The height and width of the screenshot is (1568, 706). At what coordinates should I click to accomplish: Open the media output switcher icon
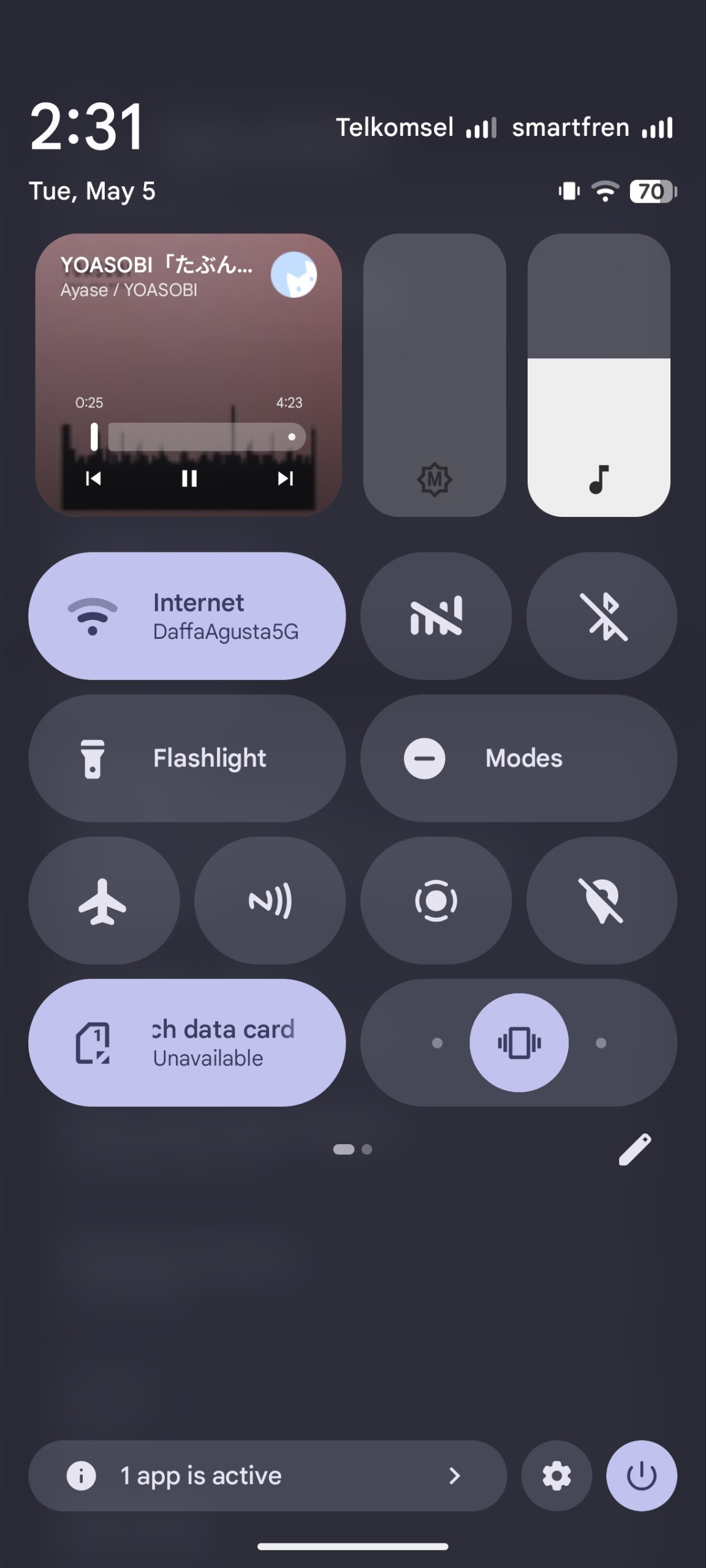[294, 275]
